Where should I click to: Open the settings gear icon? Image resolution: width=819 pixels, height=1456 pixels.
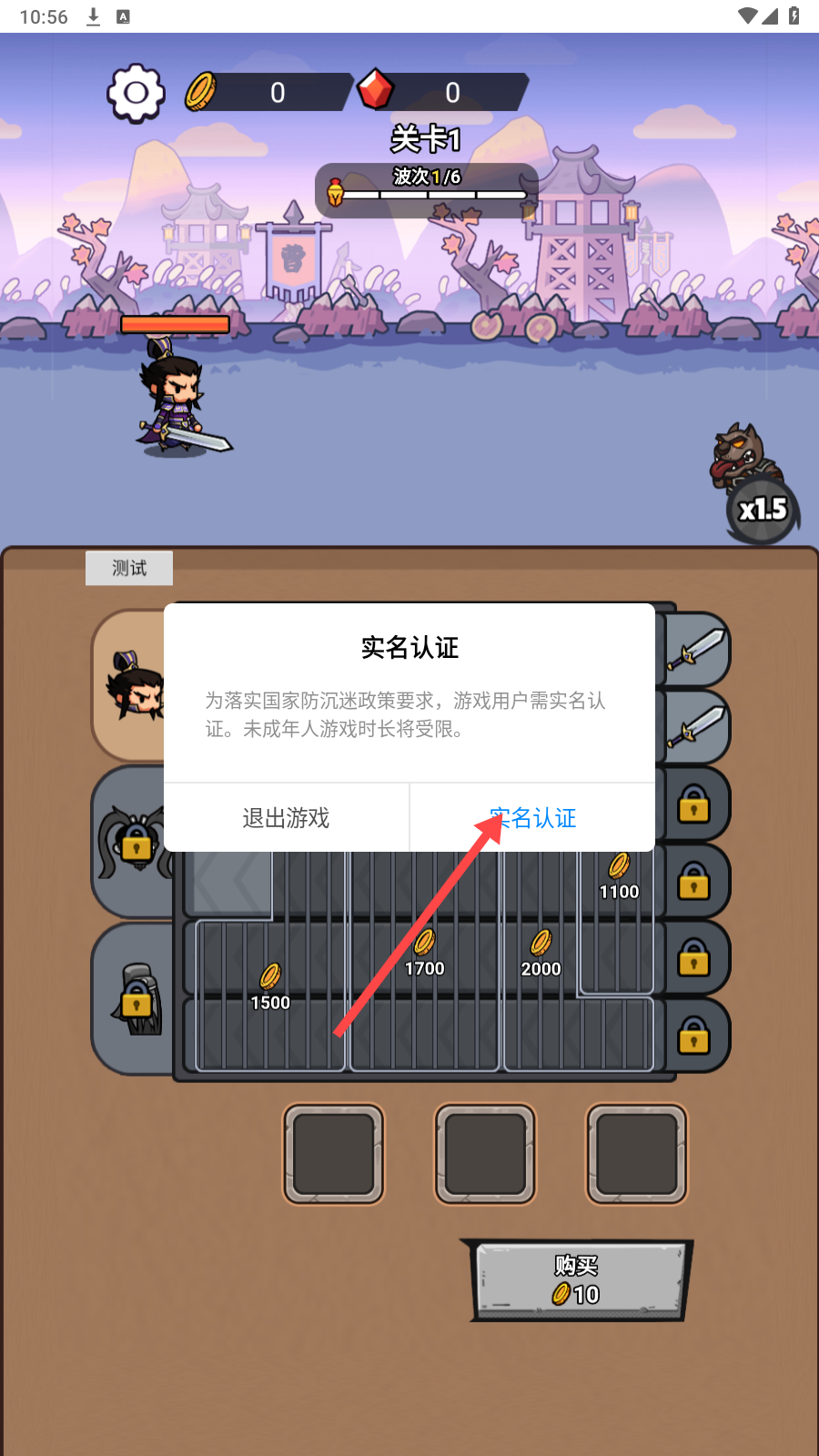(x=136, y=93)
